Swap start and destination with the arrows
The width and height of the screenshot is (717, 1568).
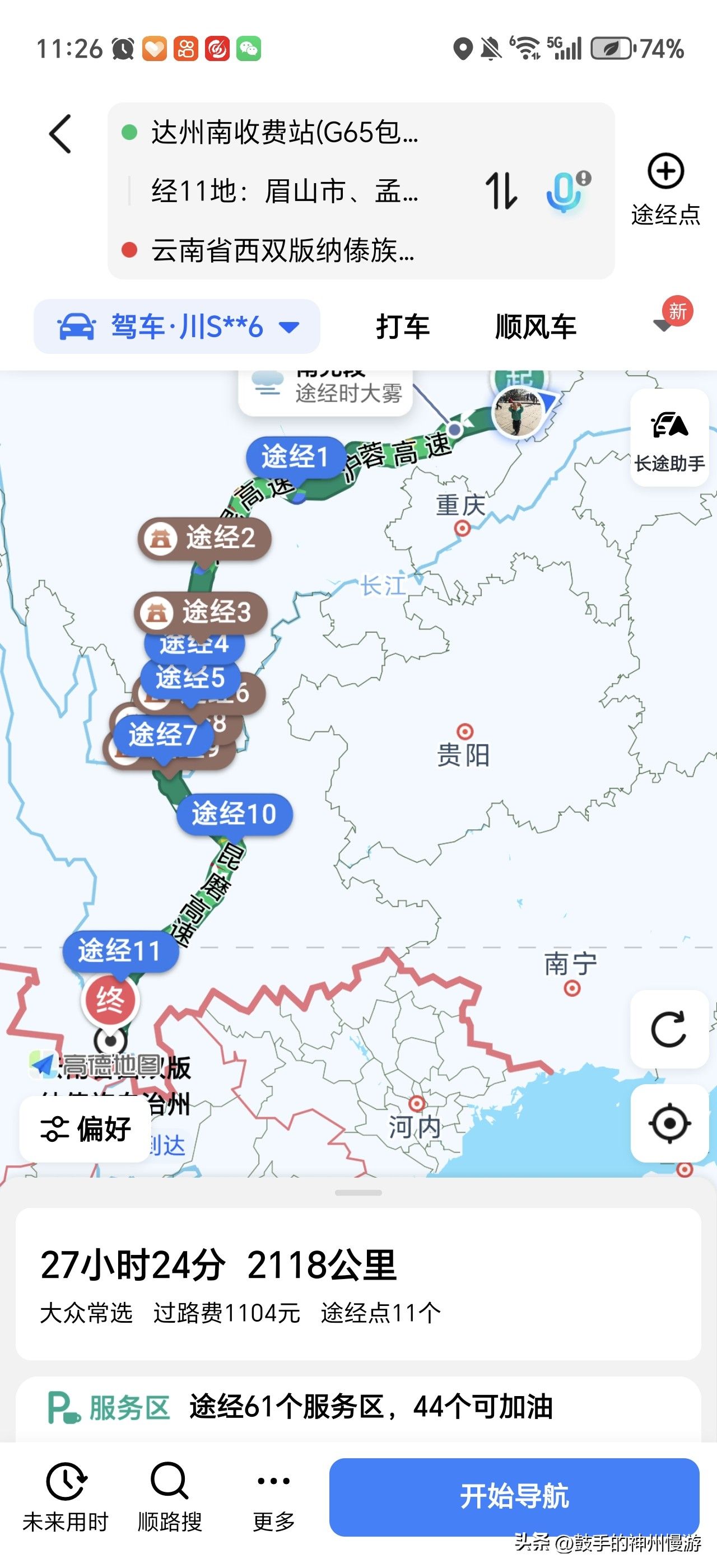point(501,191)
